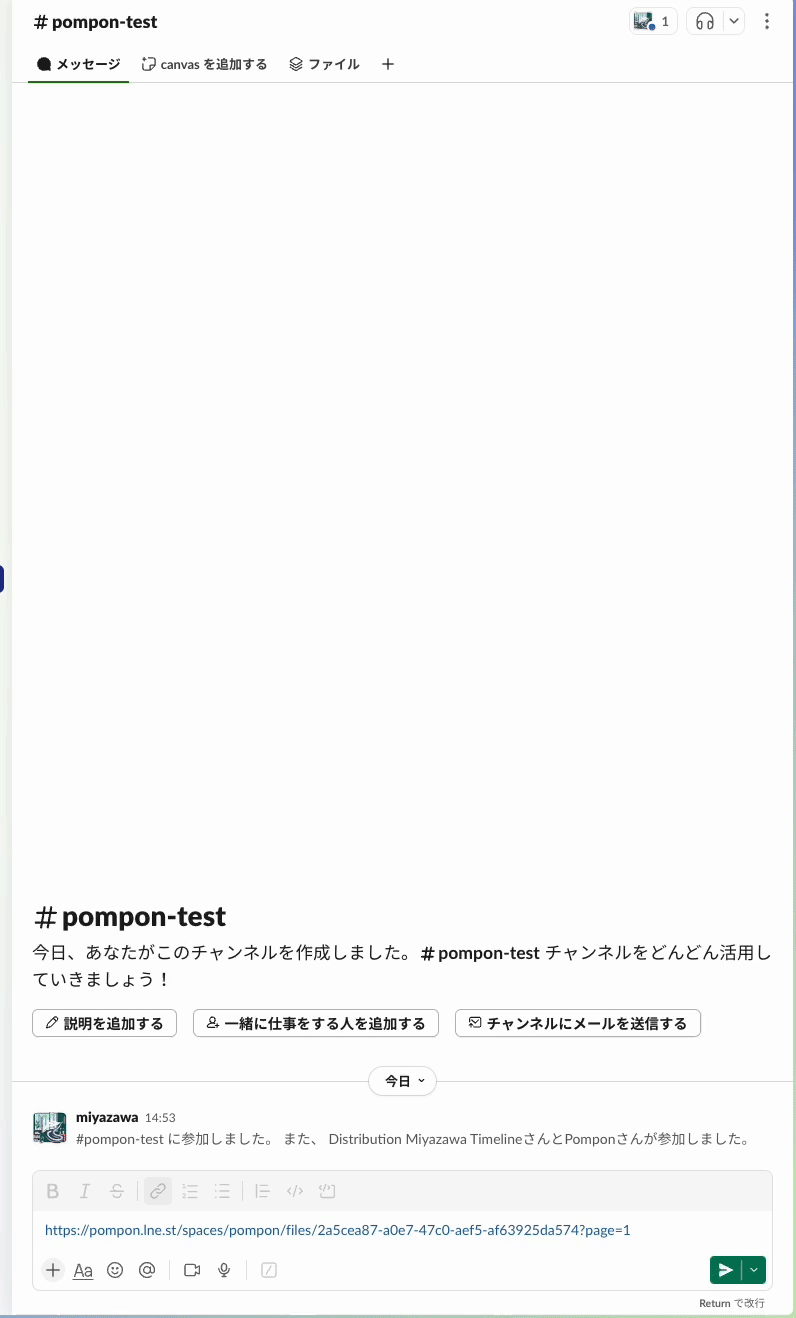Add a new tab with the plus icon
This screenshot has height=1318, width=796.
coord(388,64)
